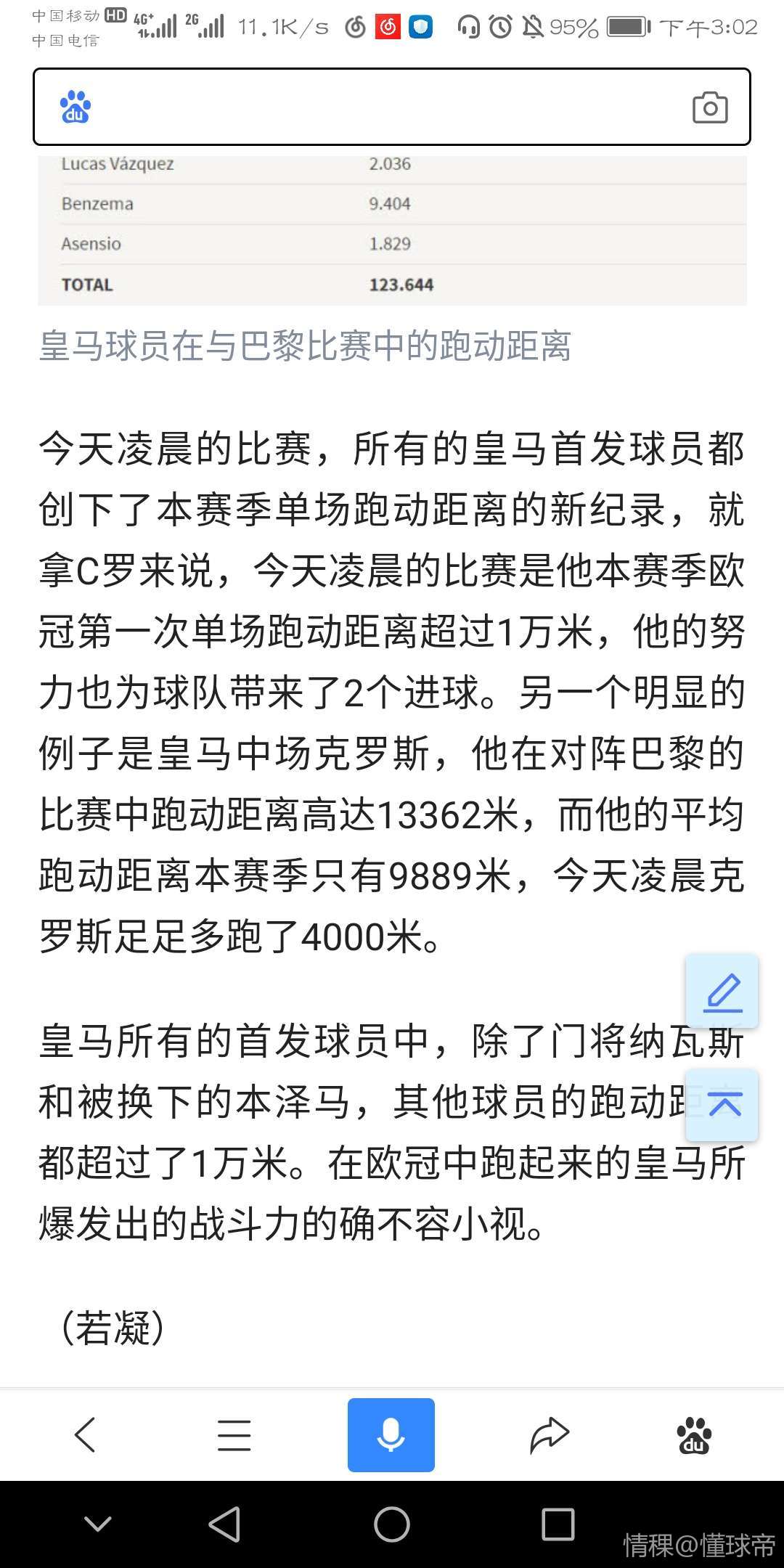Image resolution: width=784 pixels, height=1568 pixels.
Task: Start voice search with the microphone
Action: point(391,1434)
